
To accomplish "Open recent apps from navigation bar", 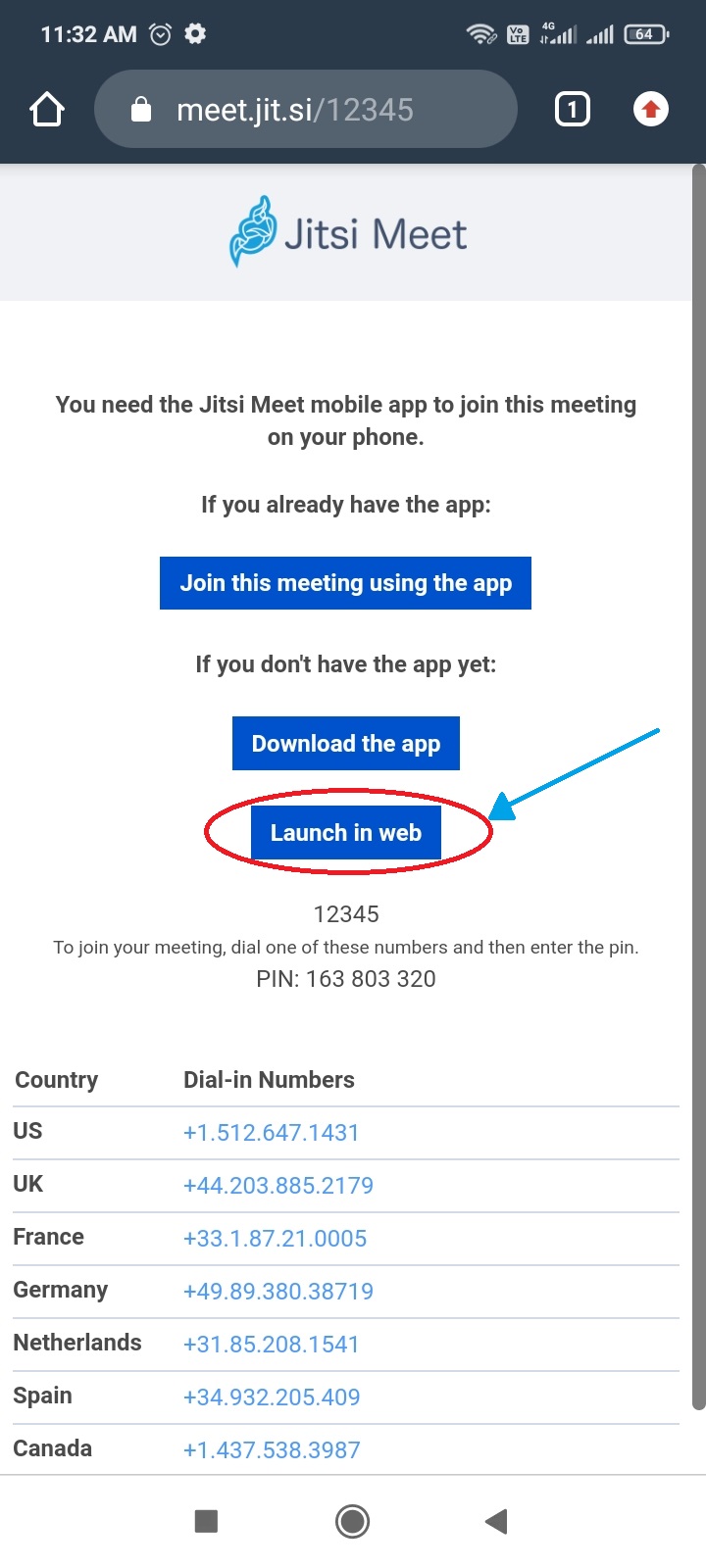I will pyautogui.click(x=206, y=1521).
